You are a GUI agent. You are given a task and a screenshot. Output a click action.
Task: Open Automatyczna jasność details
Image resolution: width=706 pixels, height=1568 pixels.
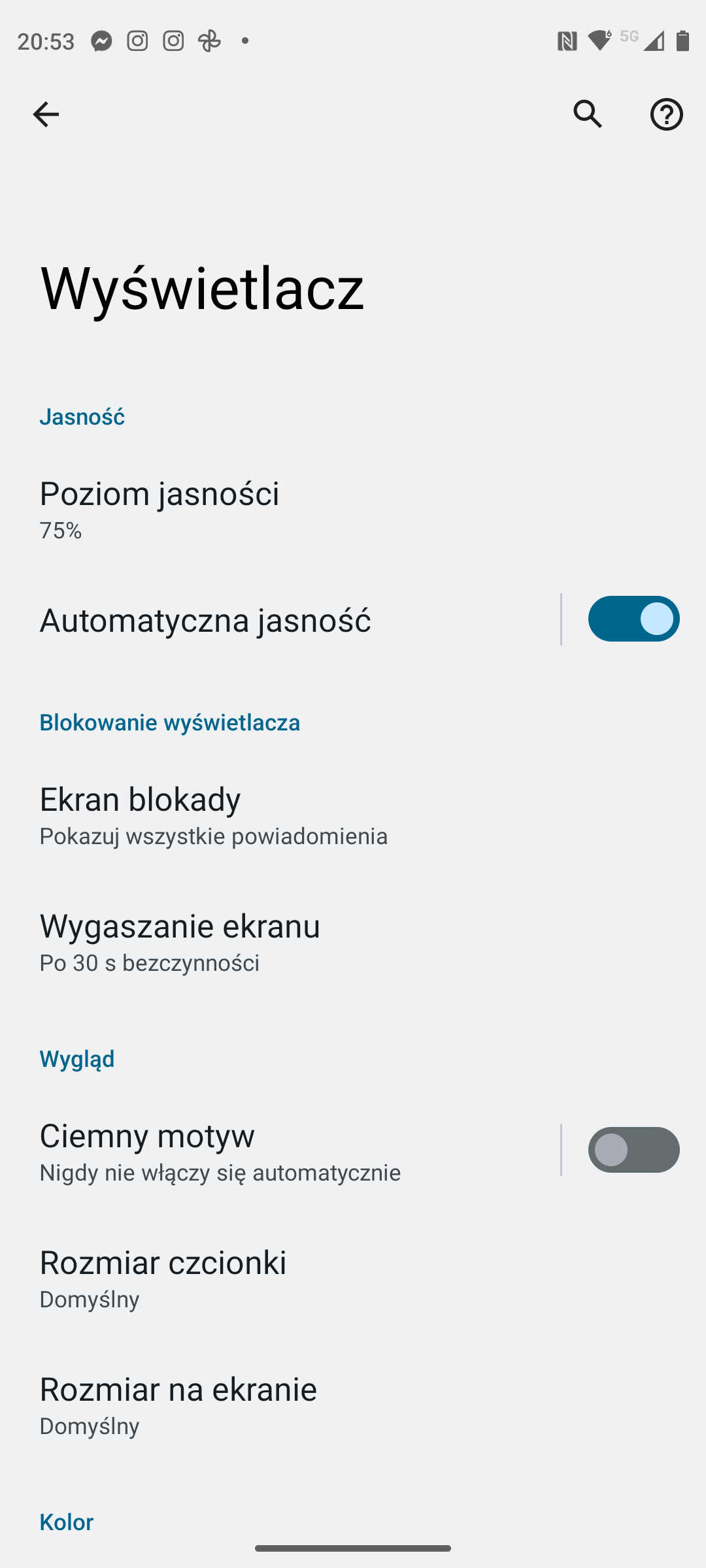[280, 619]
